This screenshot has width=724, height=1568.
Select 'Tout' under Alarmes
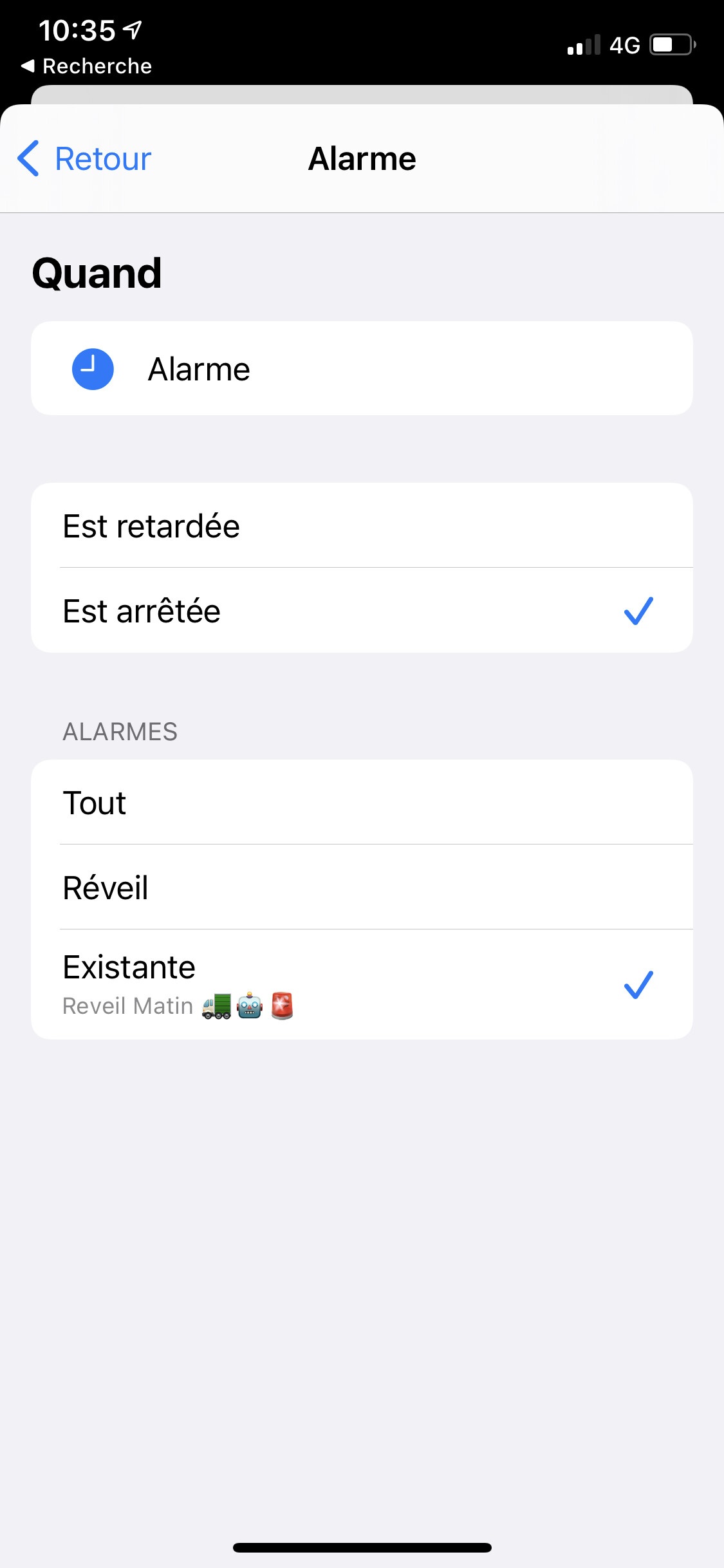point(362,803)
